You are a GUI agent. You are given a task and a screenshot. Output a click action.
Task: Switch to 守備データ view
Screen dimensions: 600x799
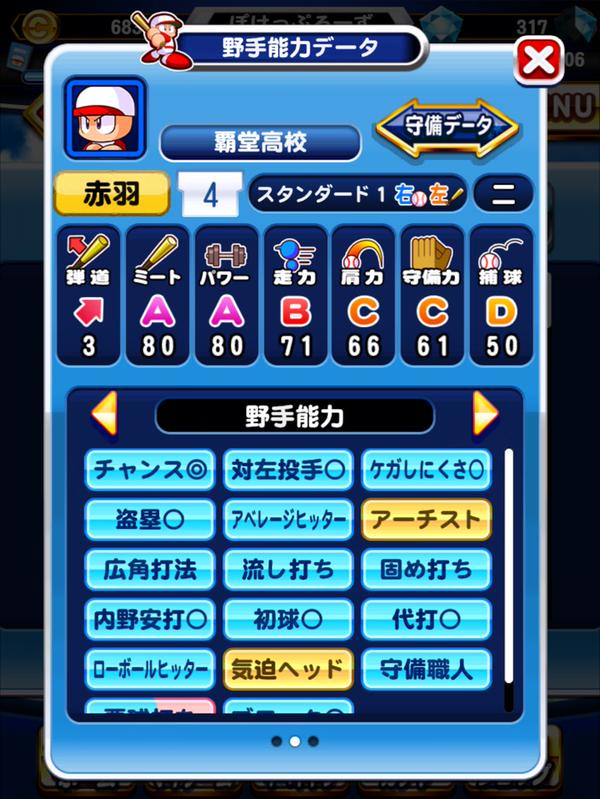pyautogui.click(x=447, y=127)
